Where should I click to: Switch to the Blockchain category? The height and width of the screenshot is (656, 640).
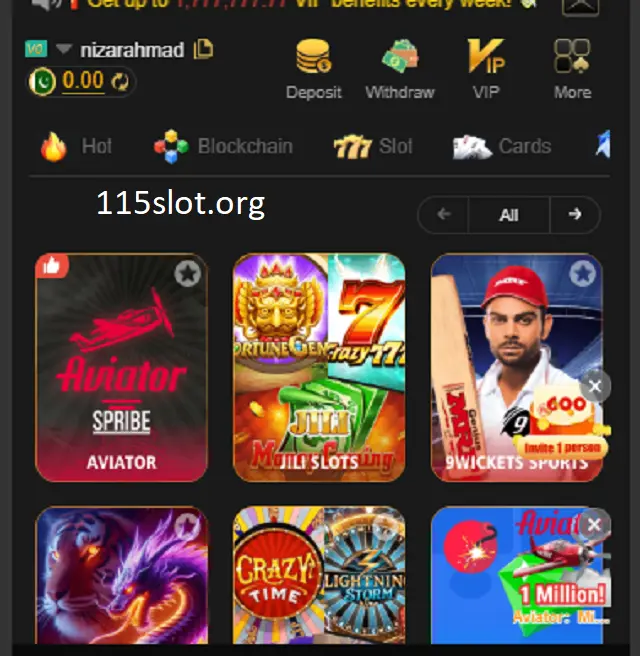[x=224, y=147]
